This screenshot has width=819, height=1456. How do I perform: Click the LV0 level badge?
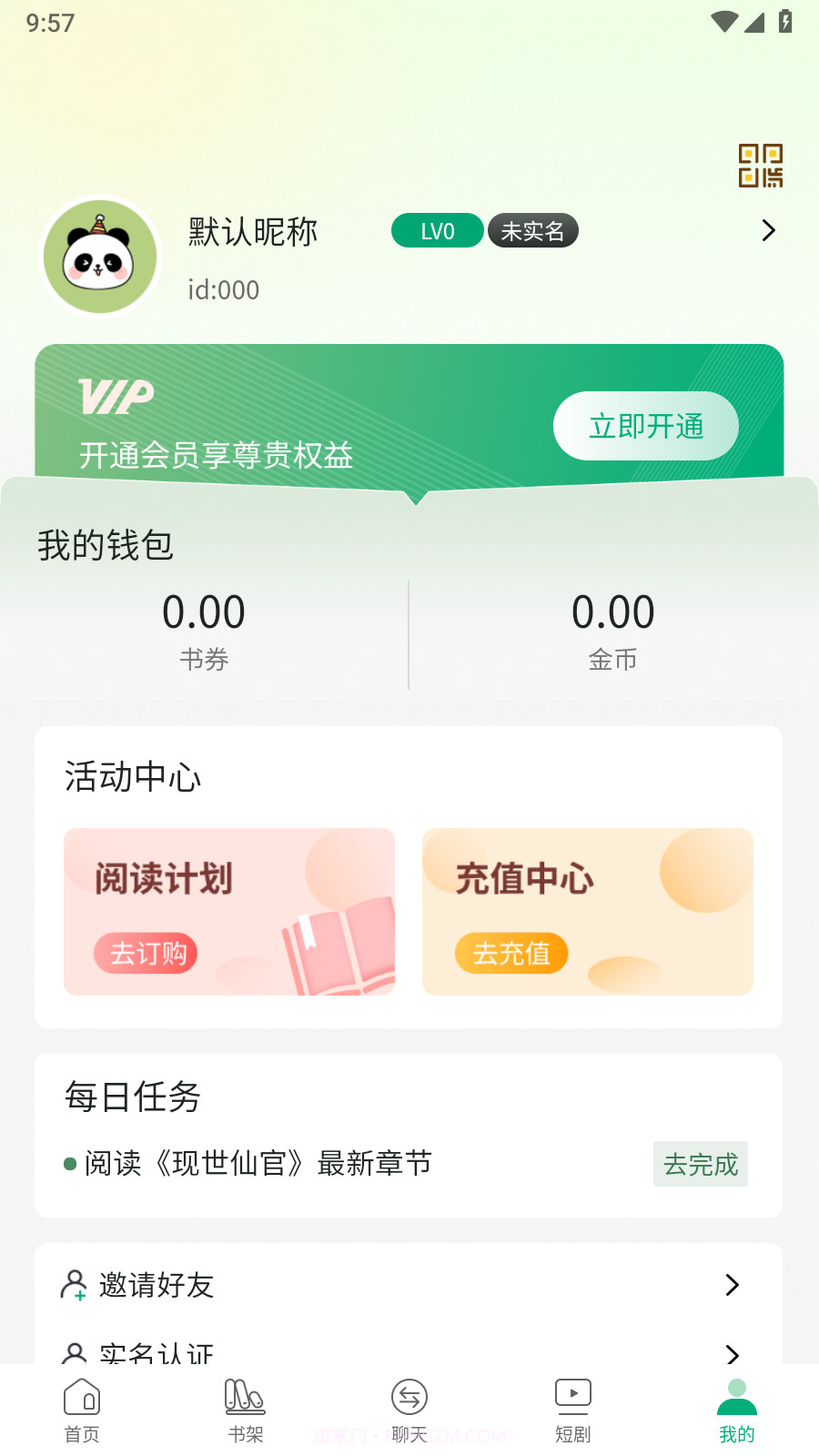[x=437, y=230]
